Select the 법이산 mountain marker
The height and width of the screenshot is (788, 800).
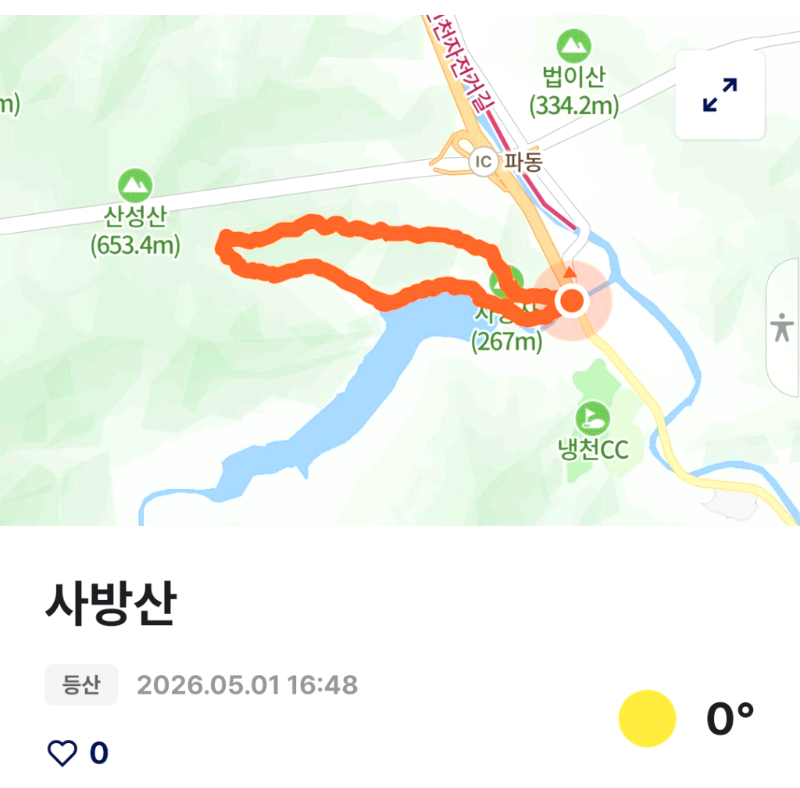(573, 46)
